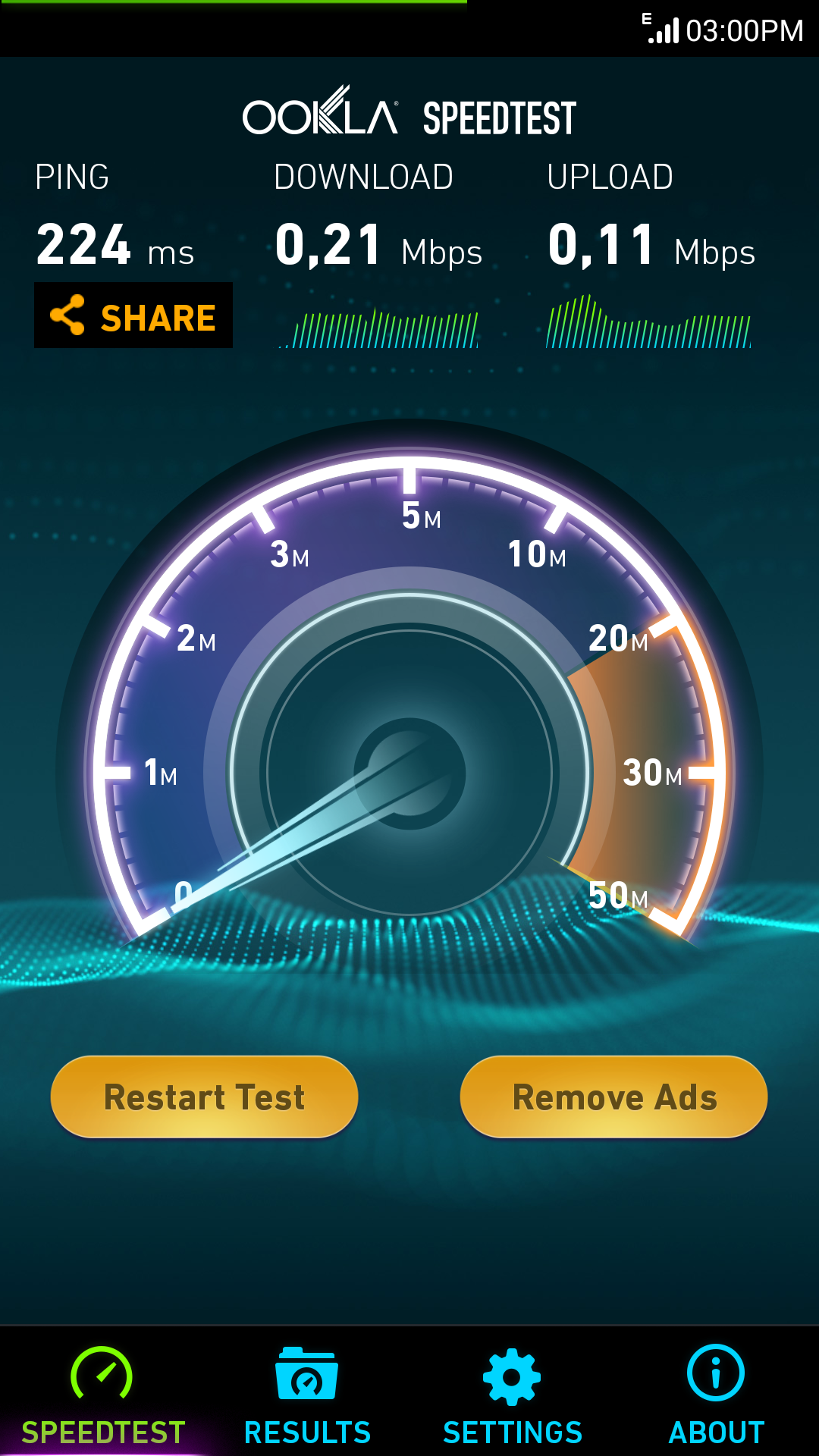Select Remove Ads button
This screenshot has width=819, height=1456.
(x=613, y=1097)
